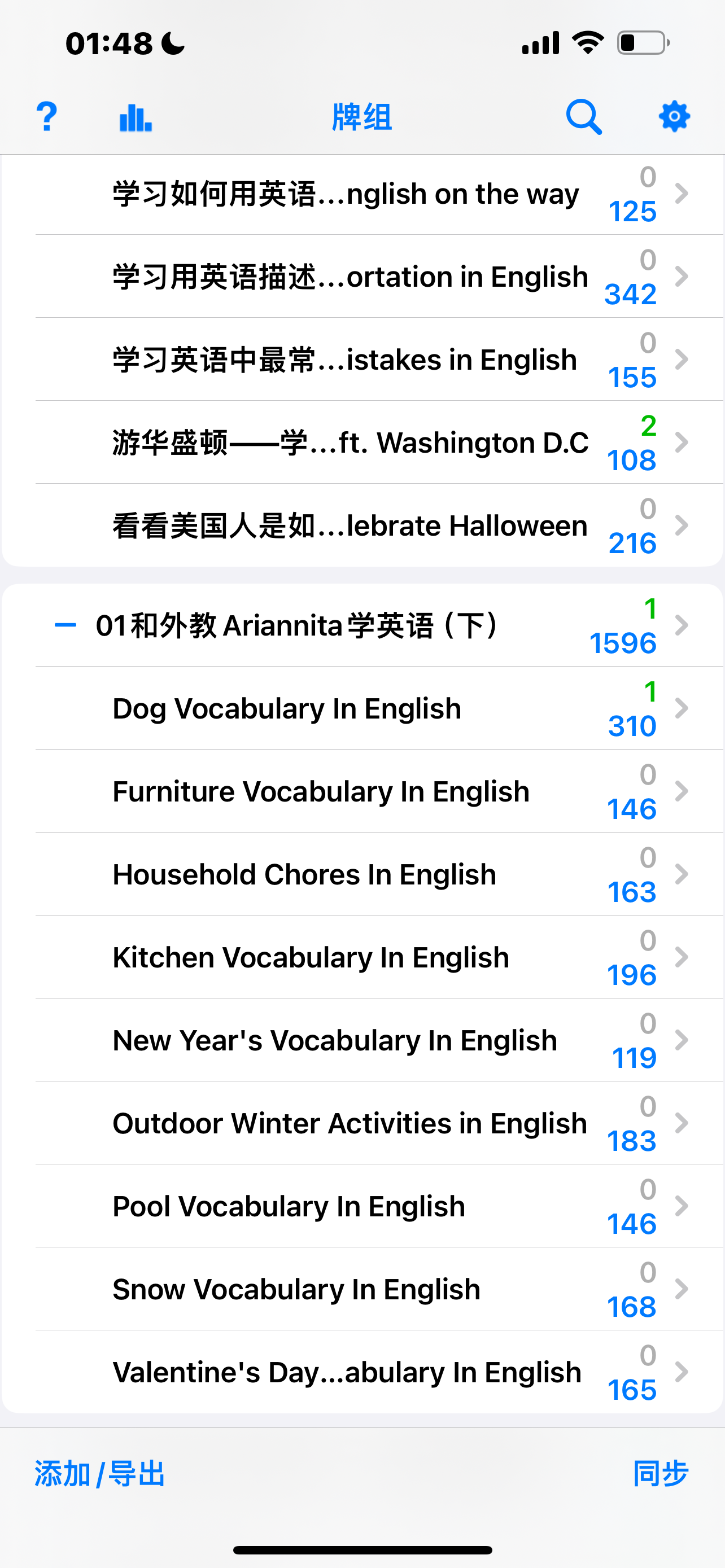
Task: Open Pool Vocabulary In English deck
Action: [289, 1206]
